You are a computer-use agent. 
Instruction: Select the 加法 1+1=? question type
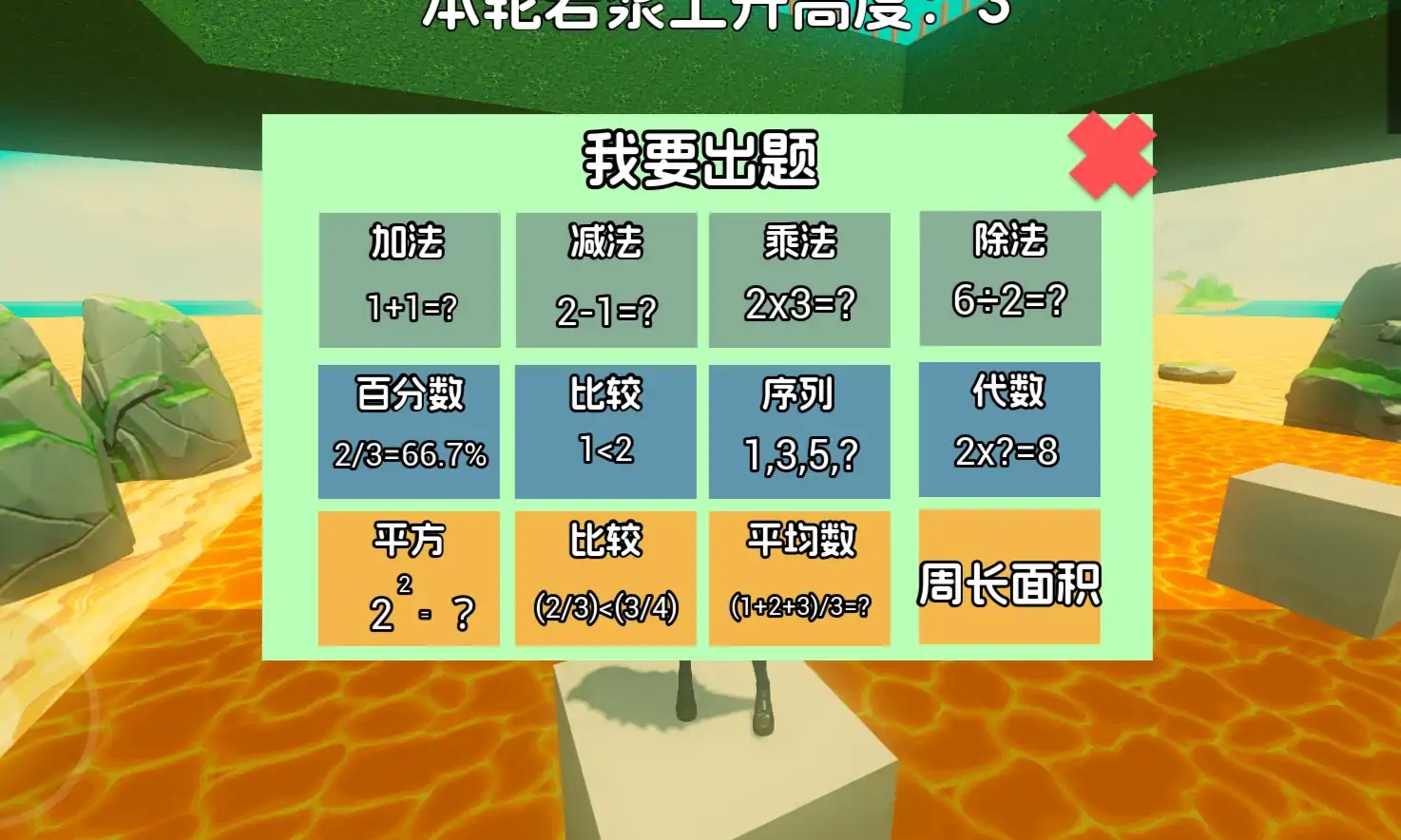410,279
